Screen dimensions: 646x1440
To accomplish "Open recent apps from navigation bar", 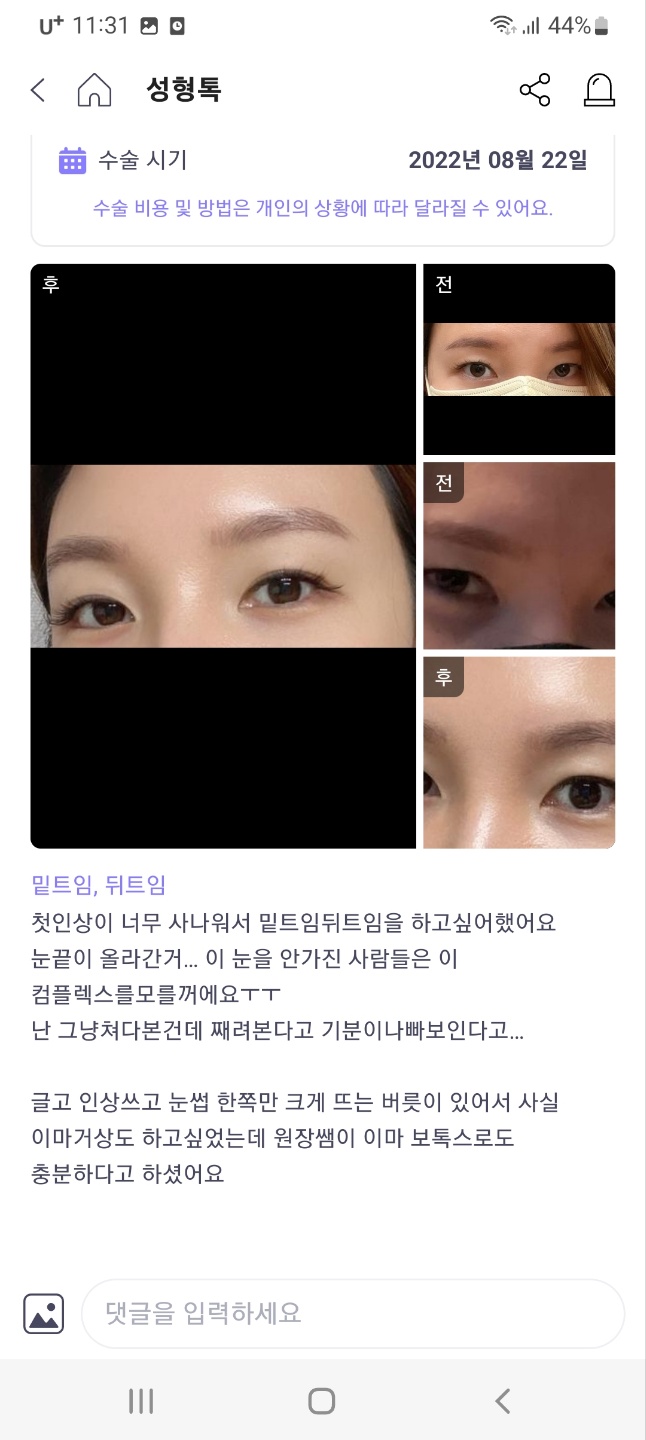I will click(141, 1401).
